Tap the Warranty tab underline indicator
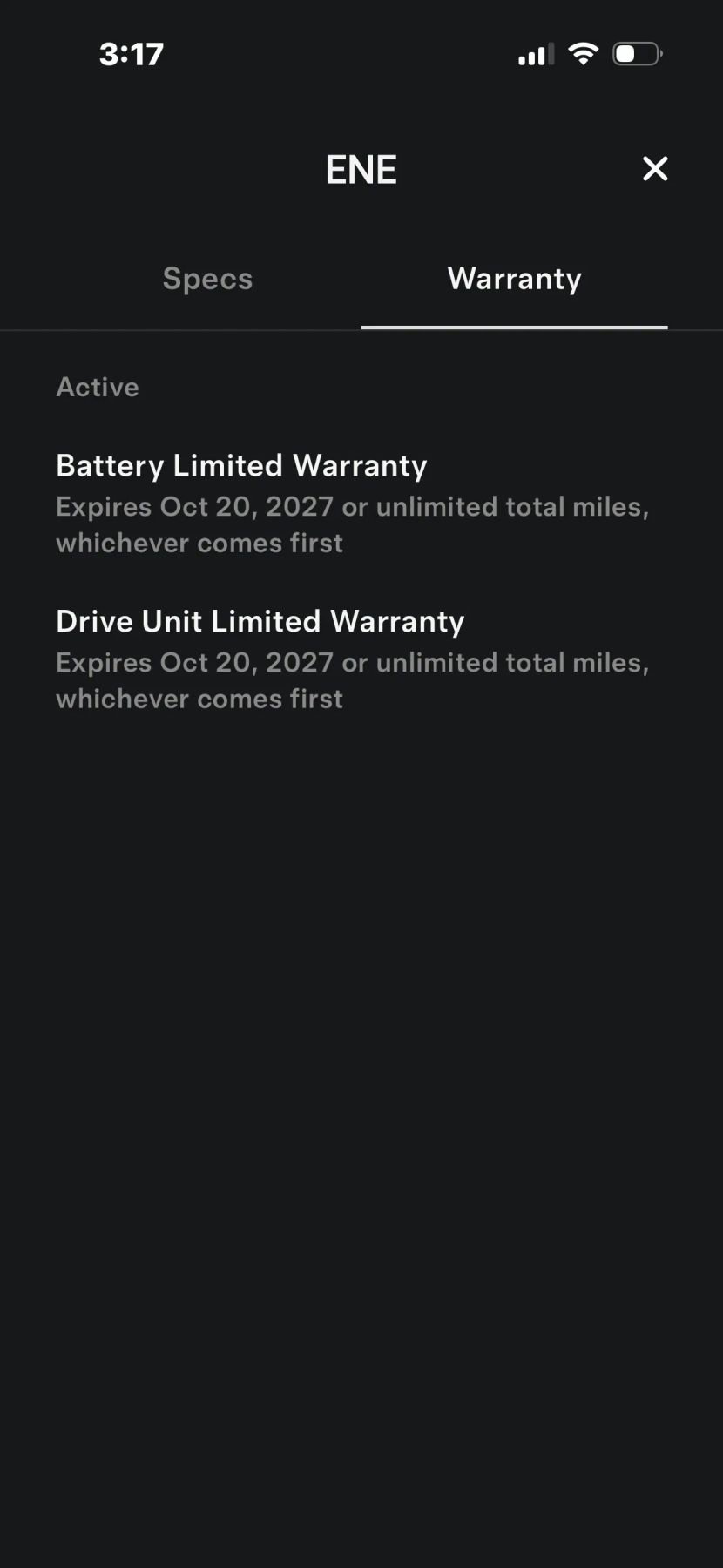 click(514, 328)
